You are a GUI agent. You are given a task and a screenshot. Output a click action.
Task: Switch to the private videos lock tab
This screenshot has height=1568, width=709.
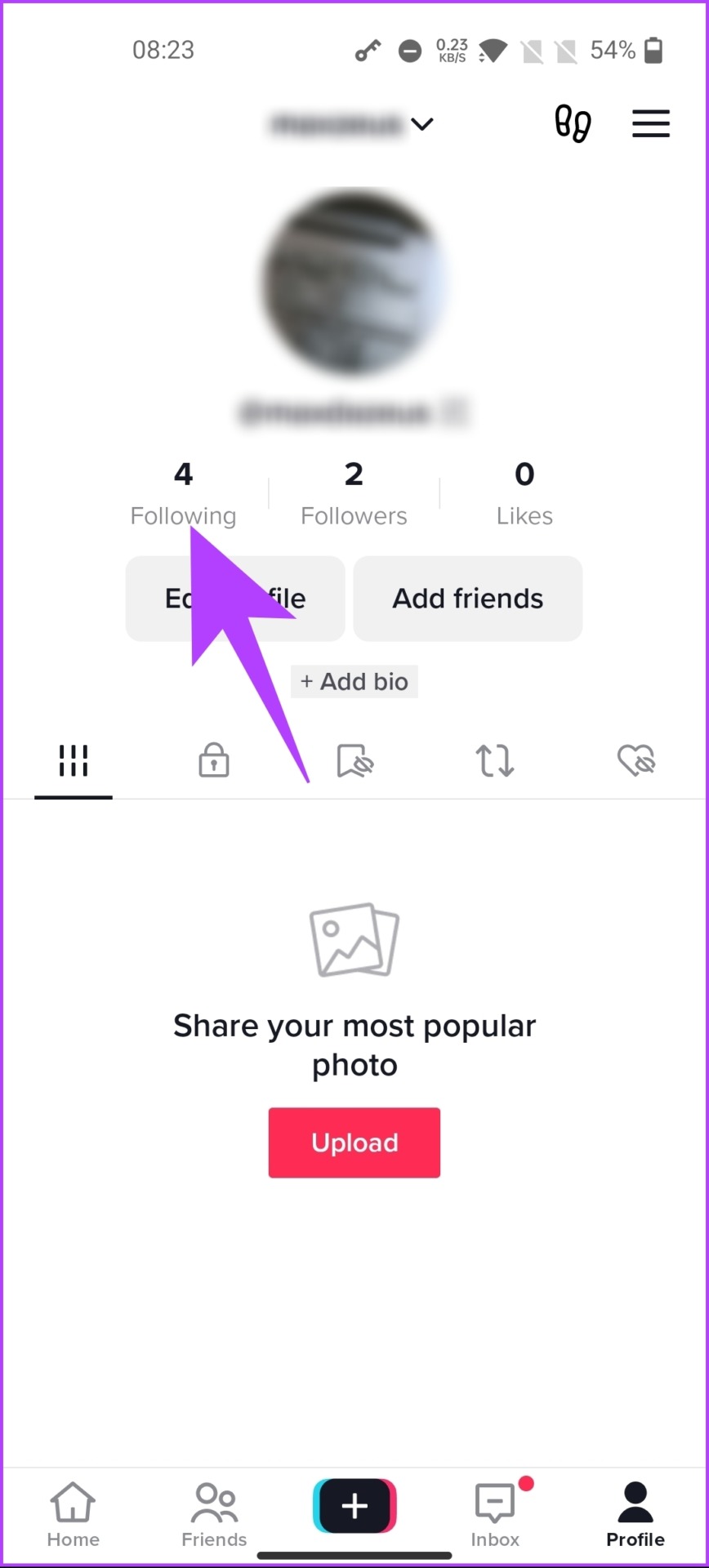pos(214,759)
